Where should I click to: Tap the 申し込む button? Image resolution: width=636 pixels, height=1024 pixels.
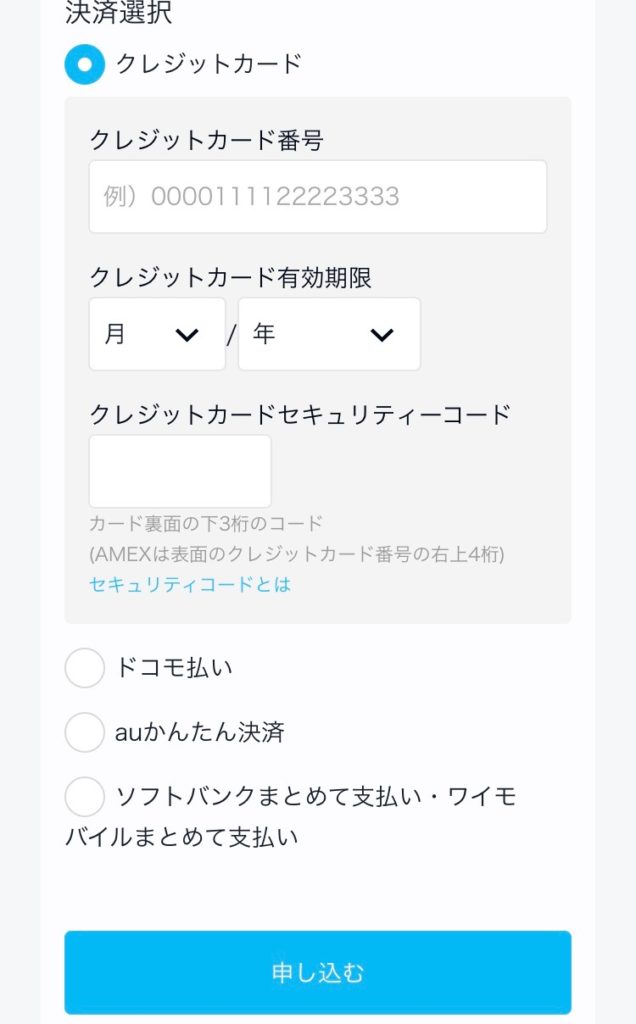[318, 972]
